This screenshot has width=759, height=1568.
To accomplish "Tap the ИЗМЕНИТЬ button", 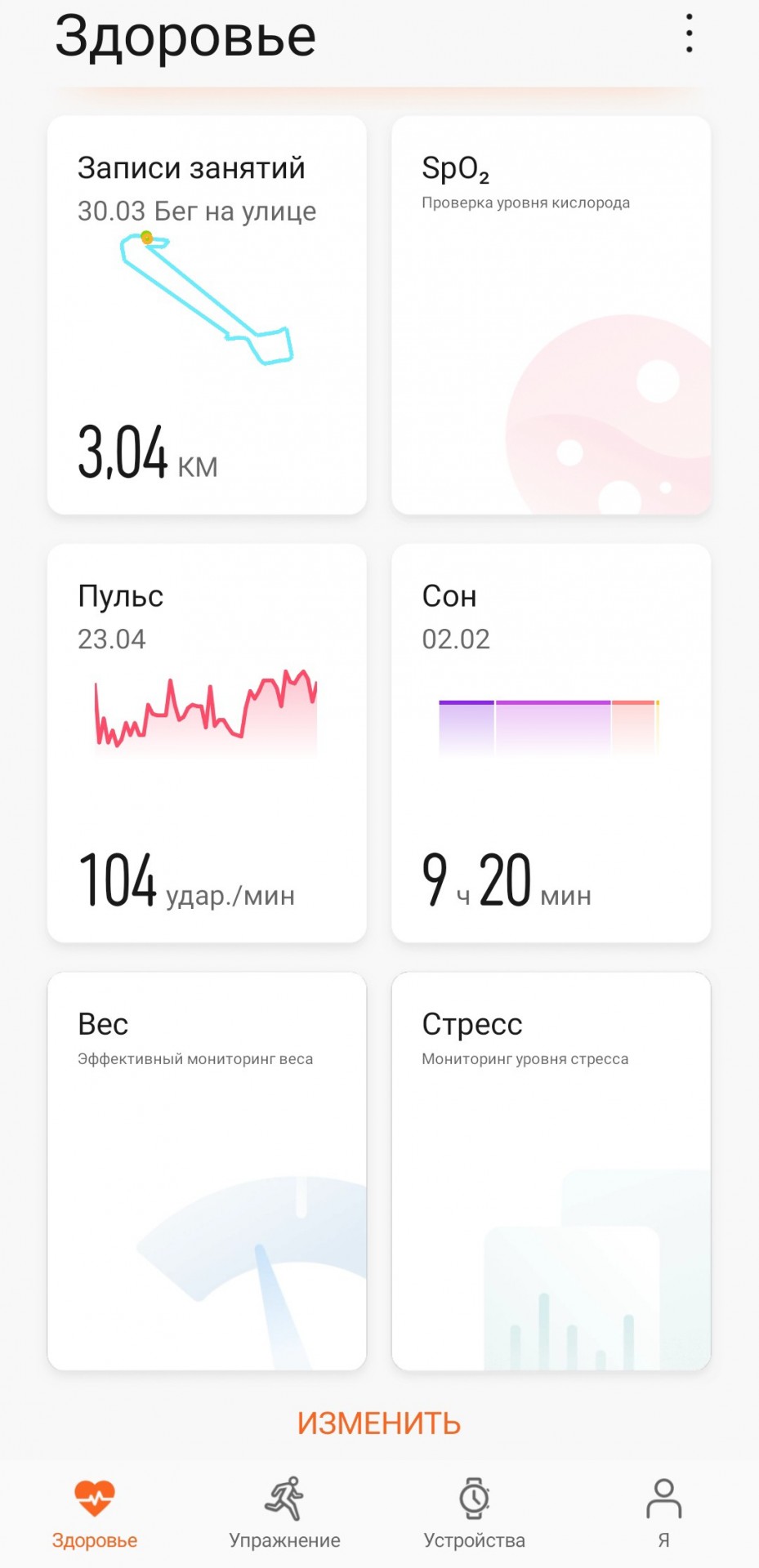I will coord(379,1423).
